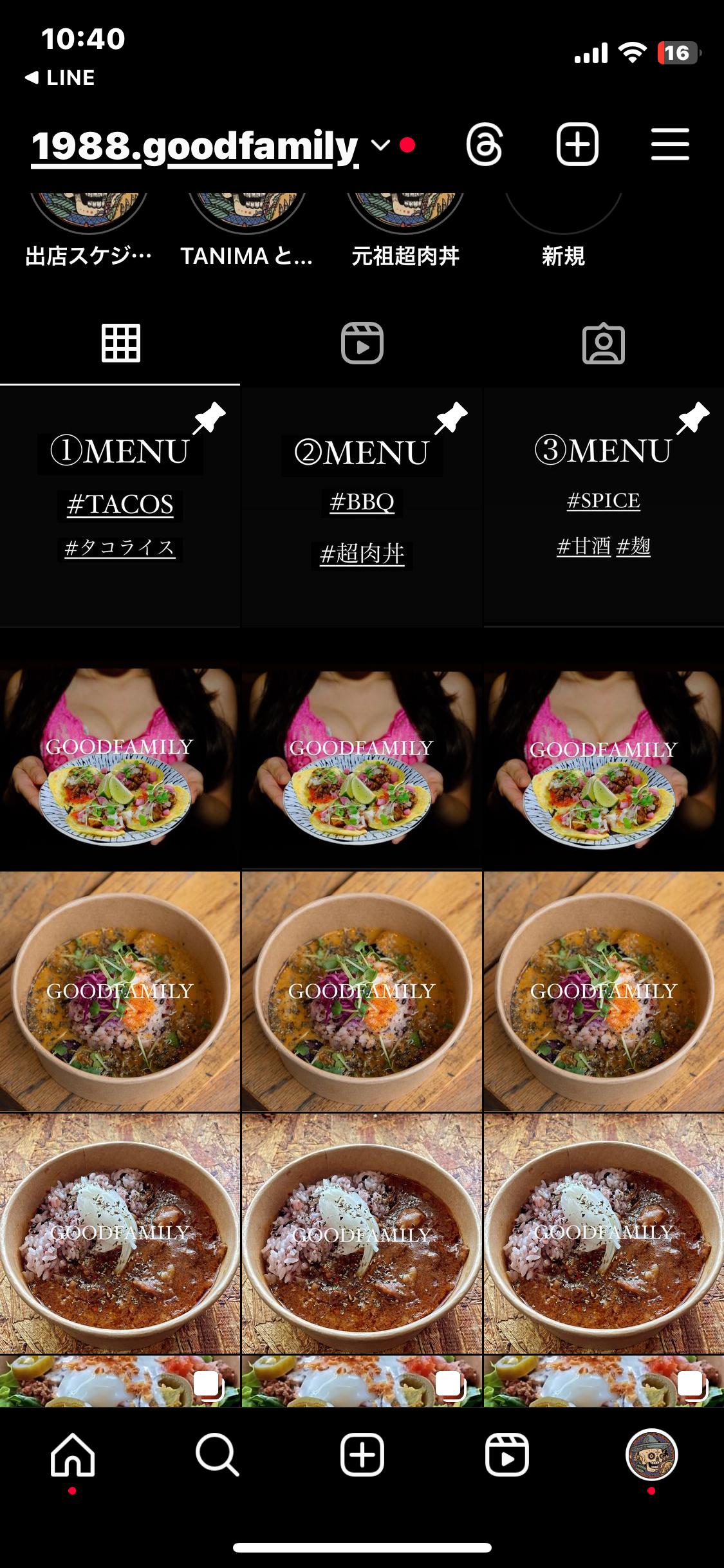Tap the create button in the bottom bar
The width and height of the screenshot is (724, 1568).
(x=362, y=1455)
